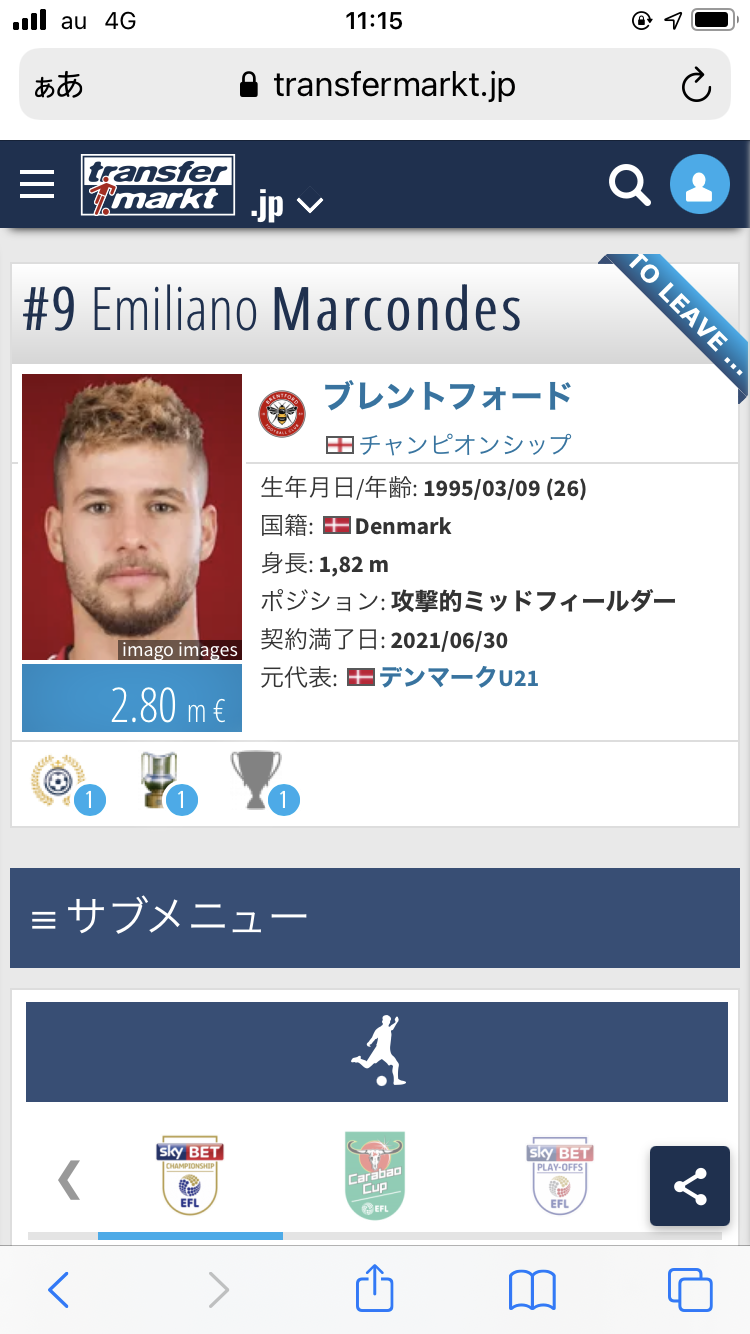Select the Carabao Cup logo

pyautogui.click(x=374, y=1175)
